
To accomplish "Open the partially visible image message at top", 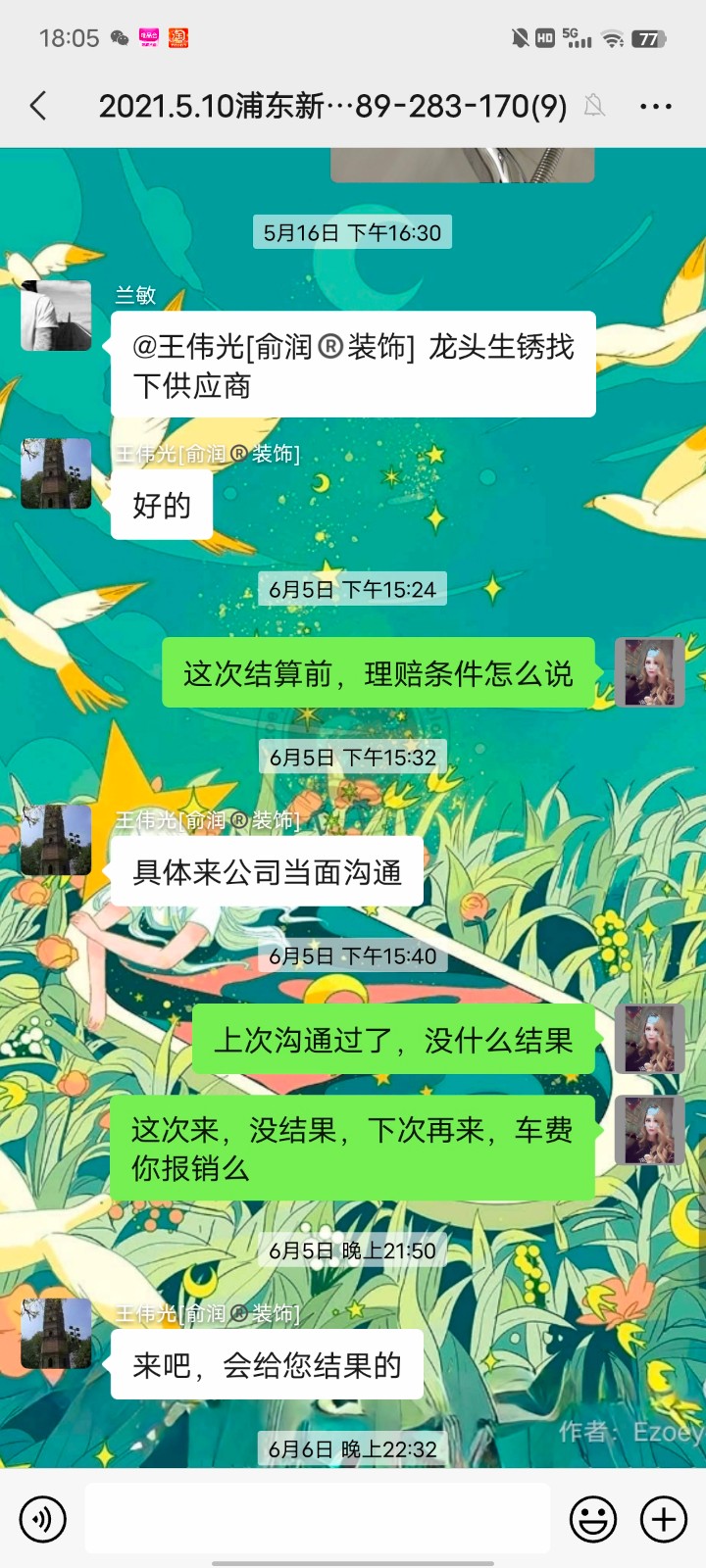I will [x=462, y=165].
